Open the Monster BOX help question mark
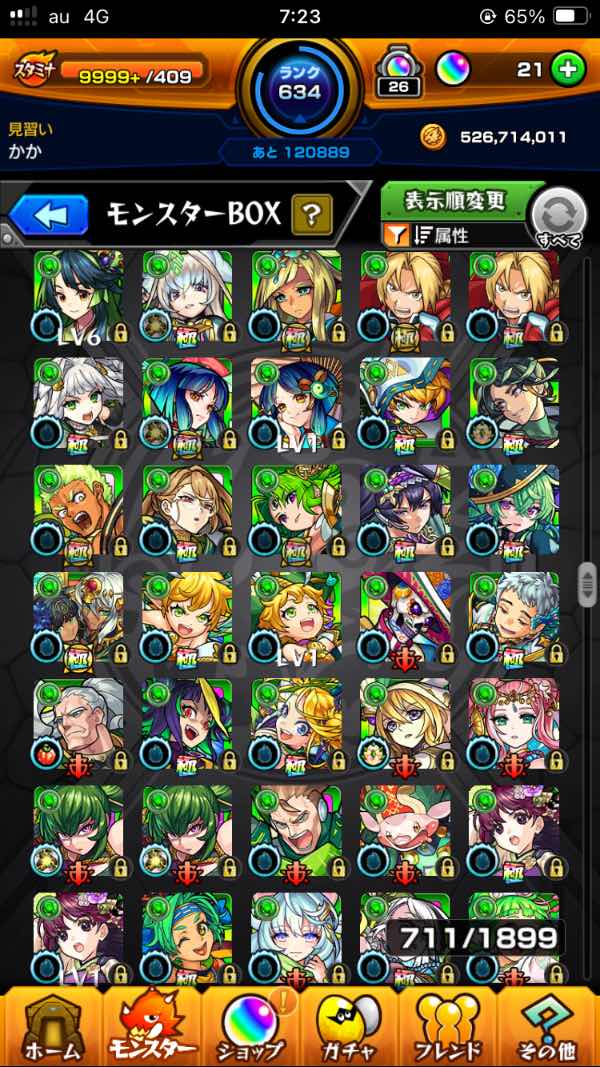The image size is (600, 1067). pyautogui.click(x=312, y=214)
